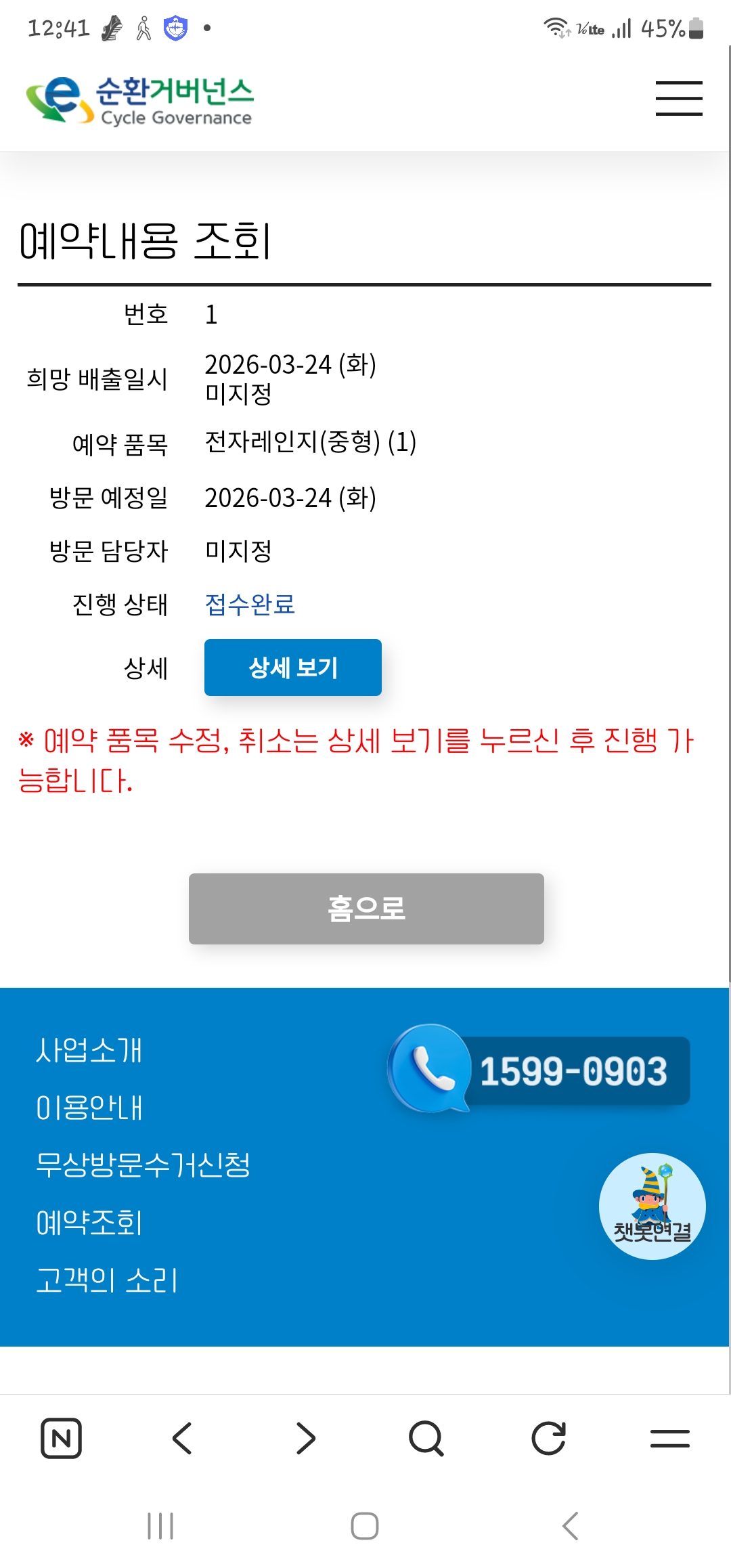Screen dimensions: 731x1568
Task: Open the 챗봇연결 chatbot button
Action: point(652,1206)
